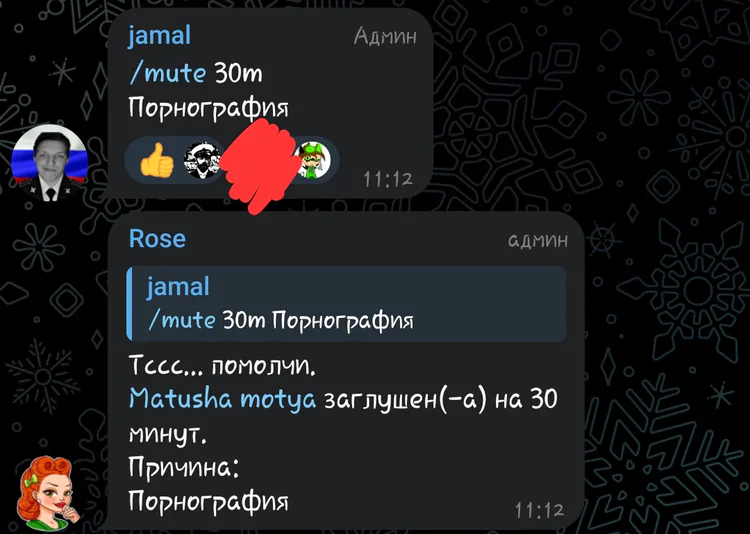The image size is (750, 534).
Task: Tap the thumbs-up reaction on jamal's message
Action: (x=157, y=161)
